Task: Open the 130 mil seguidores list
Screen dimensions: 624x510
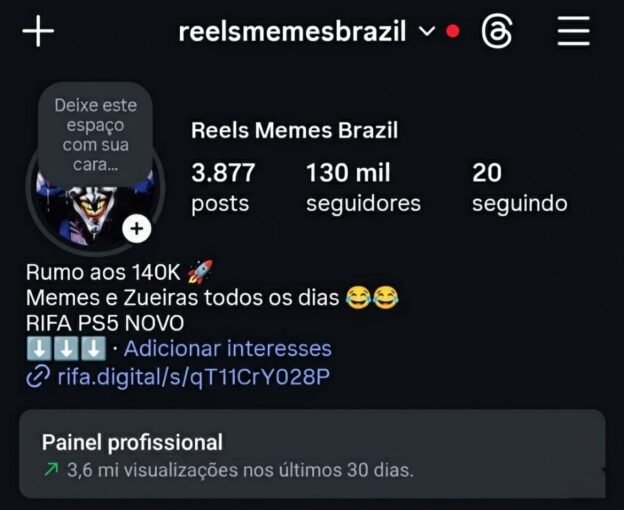Action: (363, 188)
